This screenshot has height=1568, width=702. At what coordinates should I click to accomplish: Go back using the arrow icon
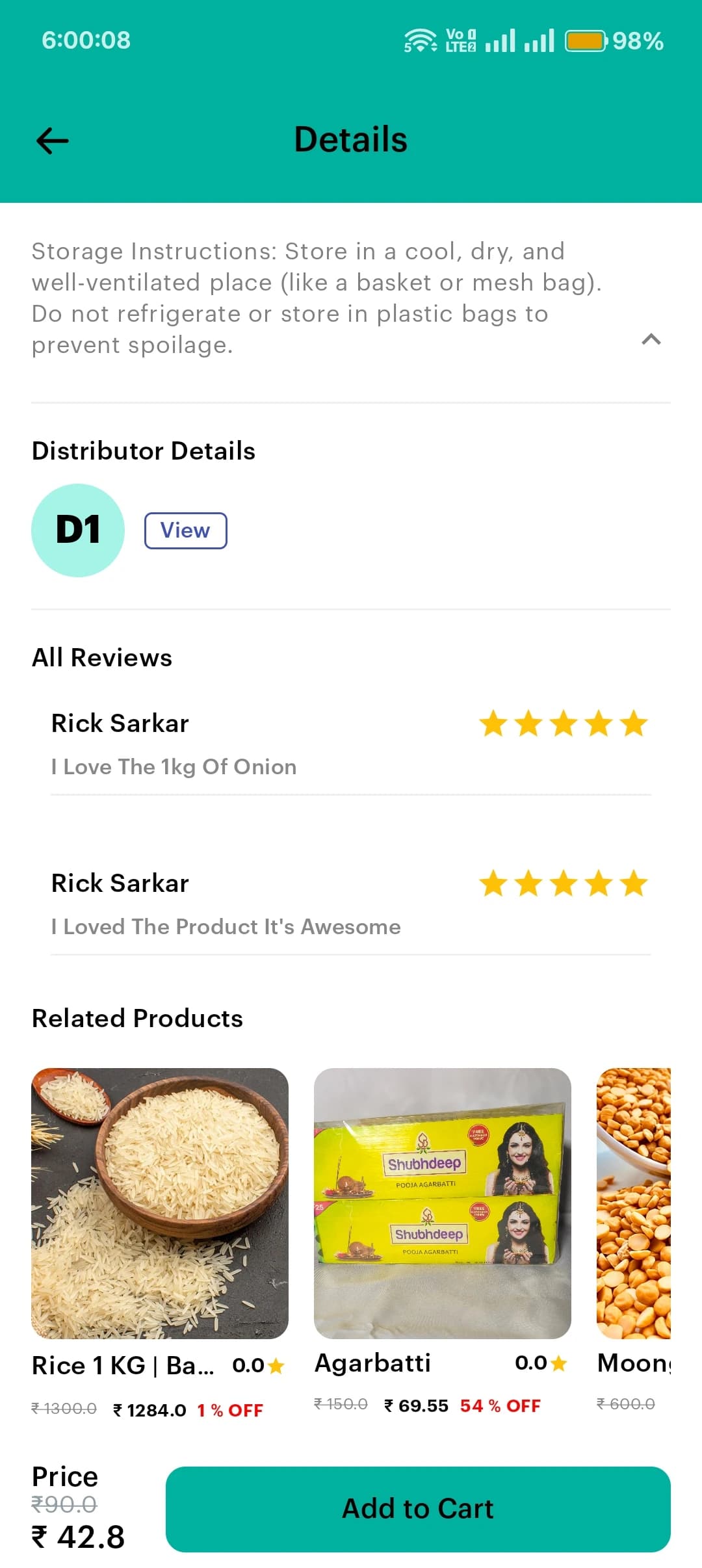click(53, 140)
